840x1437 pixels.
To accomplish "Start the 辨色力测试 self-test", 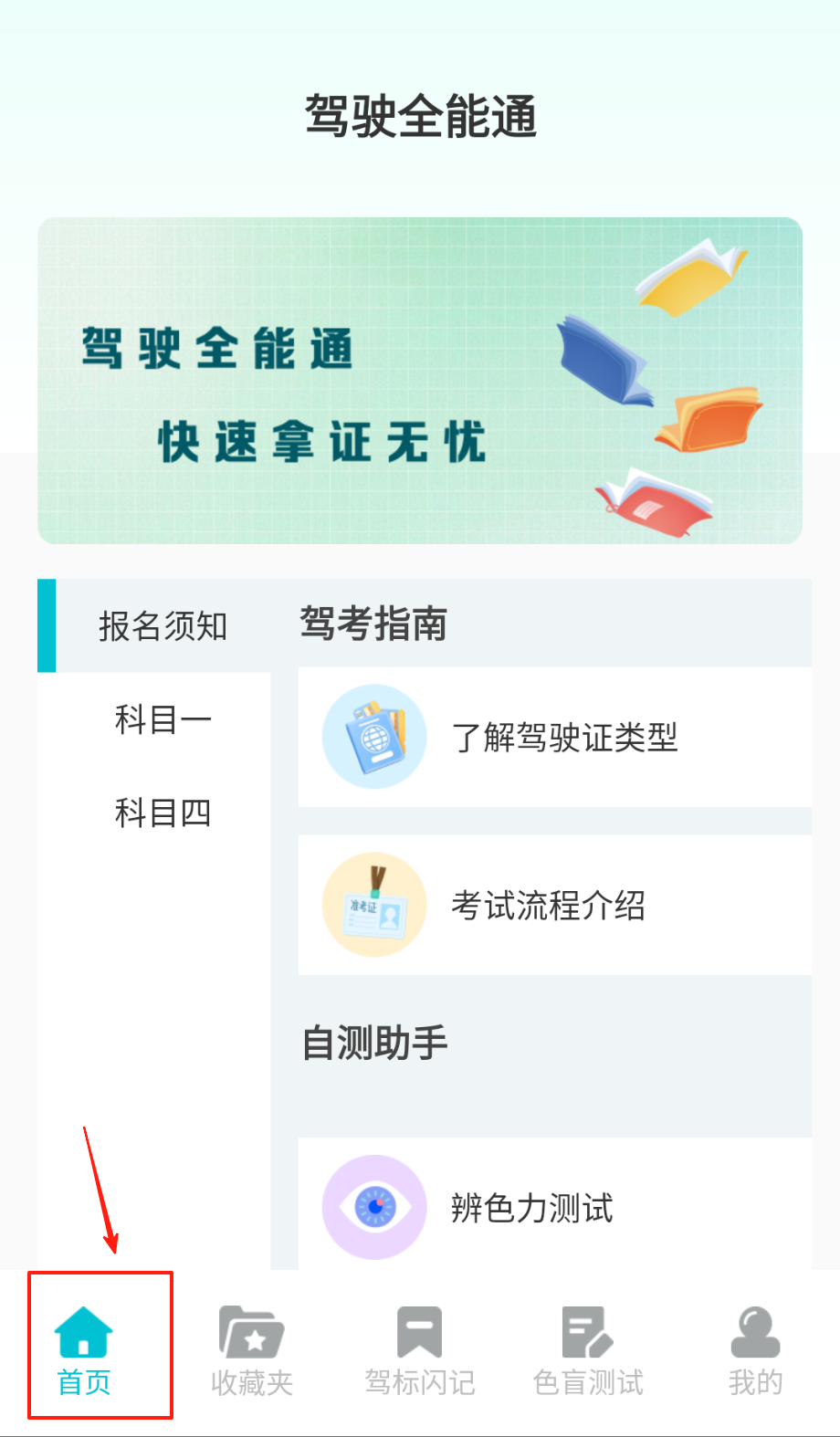I will [555, 1207].
